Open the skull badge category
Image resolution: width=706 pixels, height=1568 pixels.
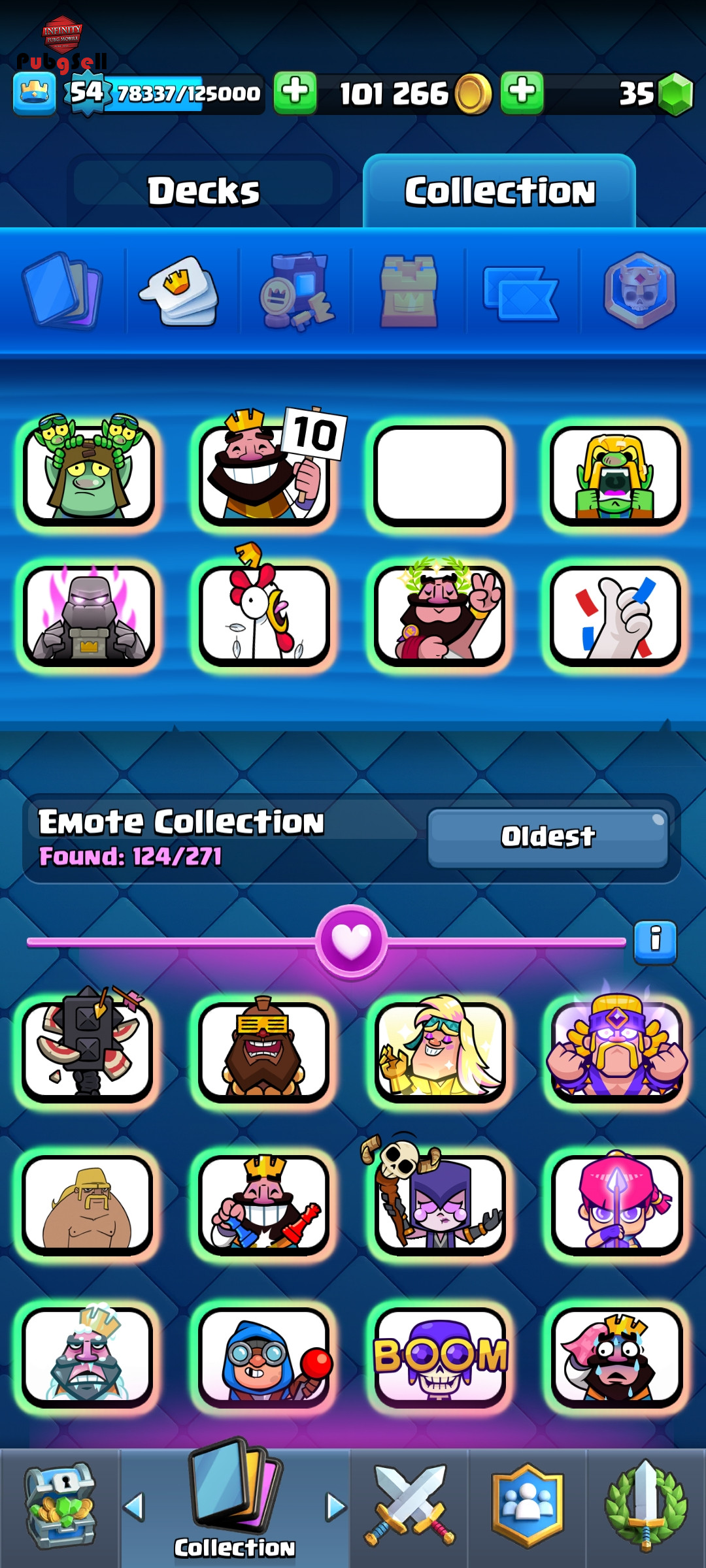coord(640,291)
